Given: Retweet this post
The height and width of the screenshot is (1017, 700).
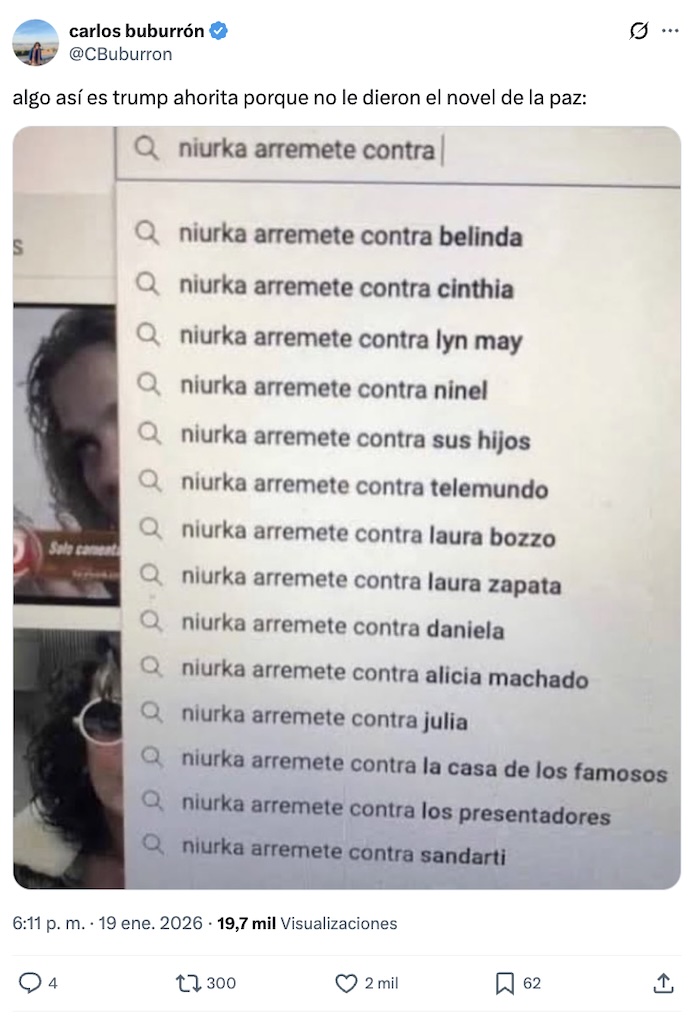Looking at the screenshot, I should pyautogui.click(x=187, y=983).
